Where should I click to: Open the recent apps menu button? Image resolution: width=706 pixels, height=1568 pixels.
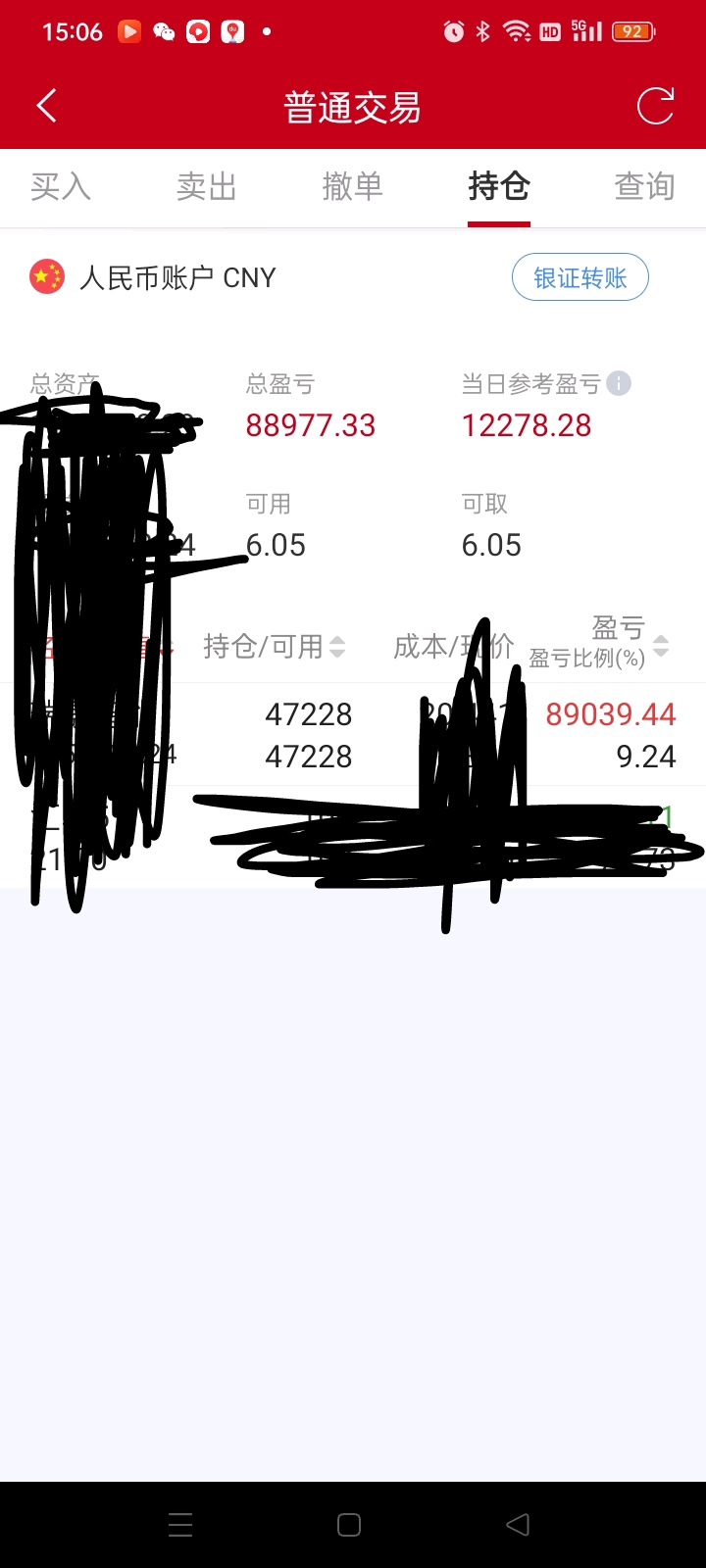[180, 1525]
